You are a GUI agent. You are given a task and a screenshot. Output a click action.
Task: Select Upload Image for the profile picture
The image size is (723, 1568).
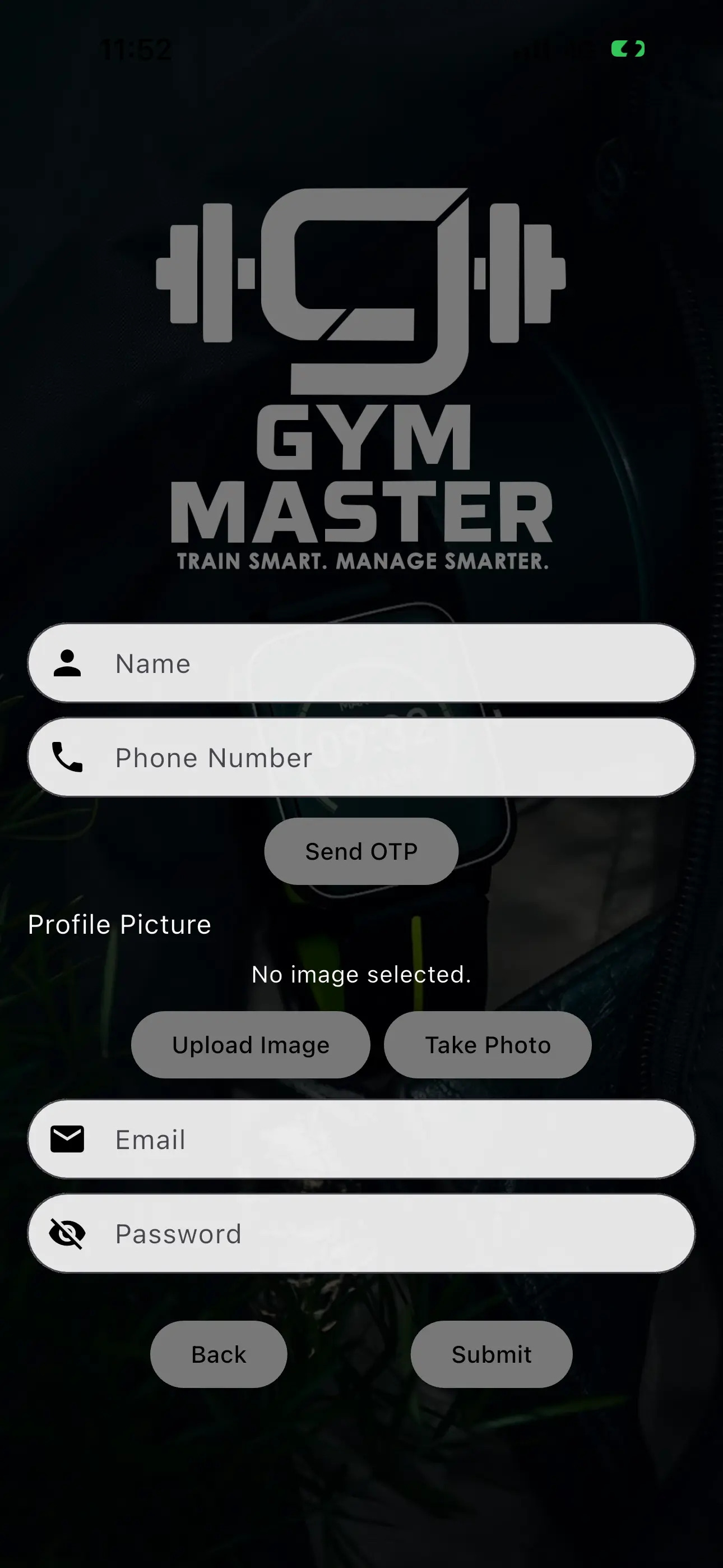coord(250,1045)
